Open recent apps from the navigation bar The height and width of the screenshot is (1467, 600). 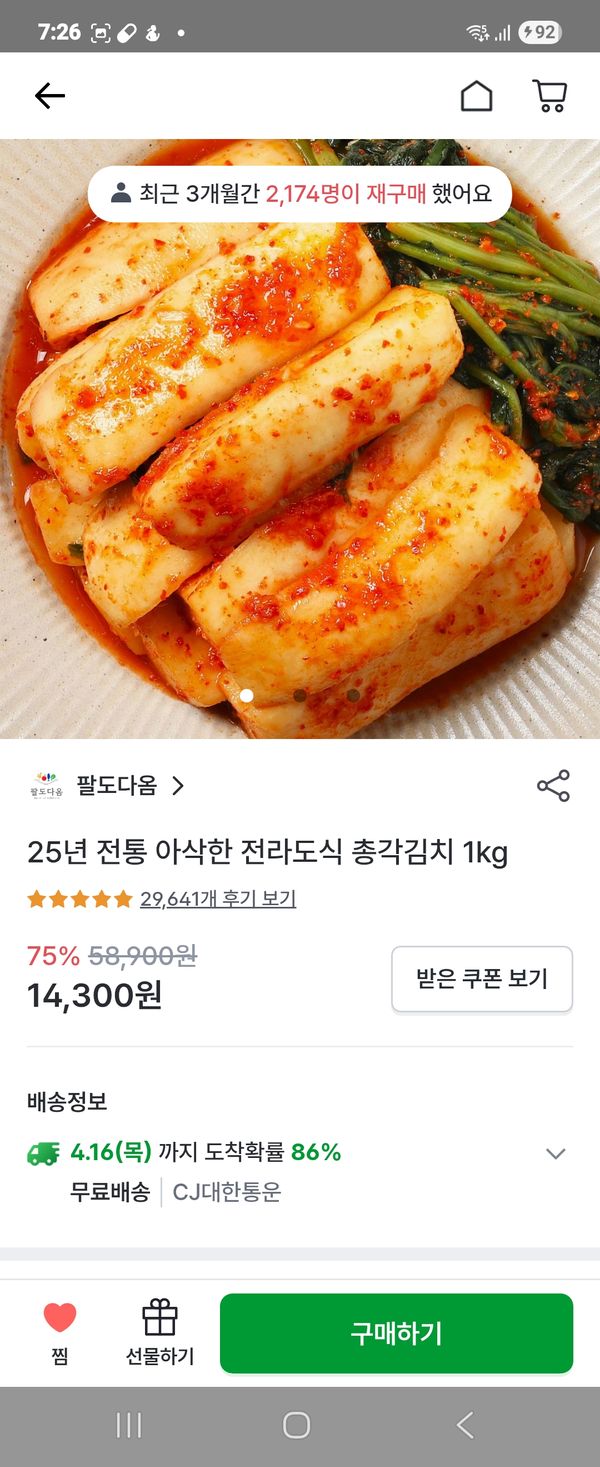pos(129,1425)
